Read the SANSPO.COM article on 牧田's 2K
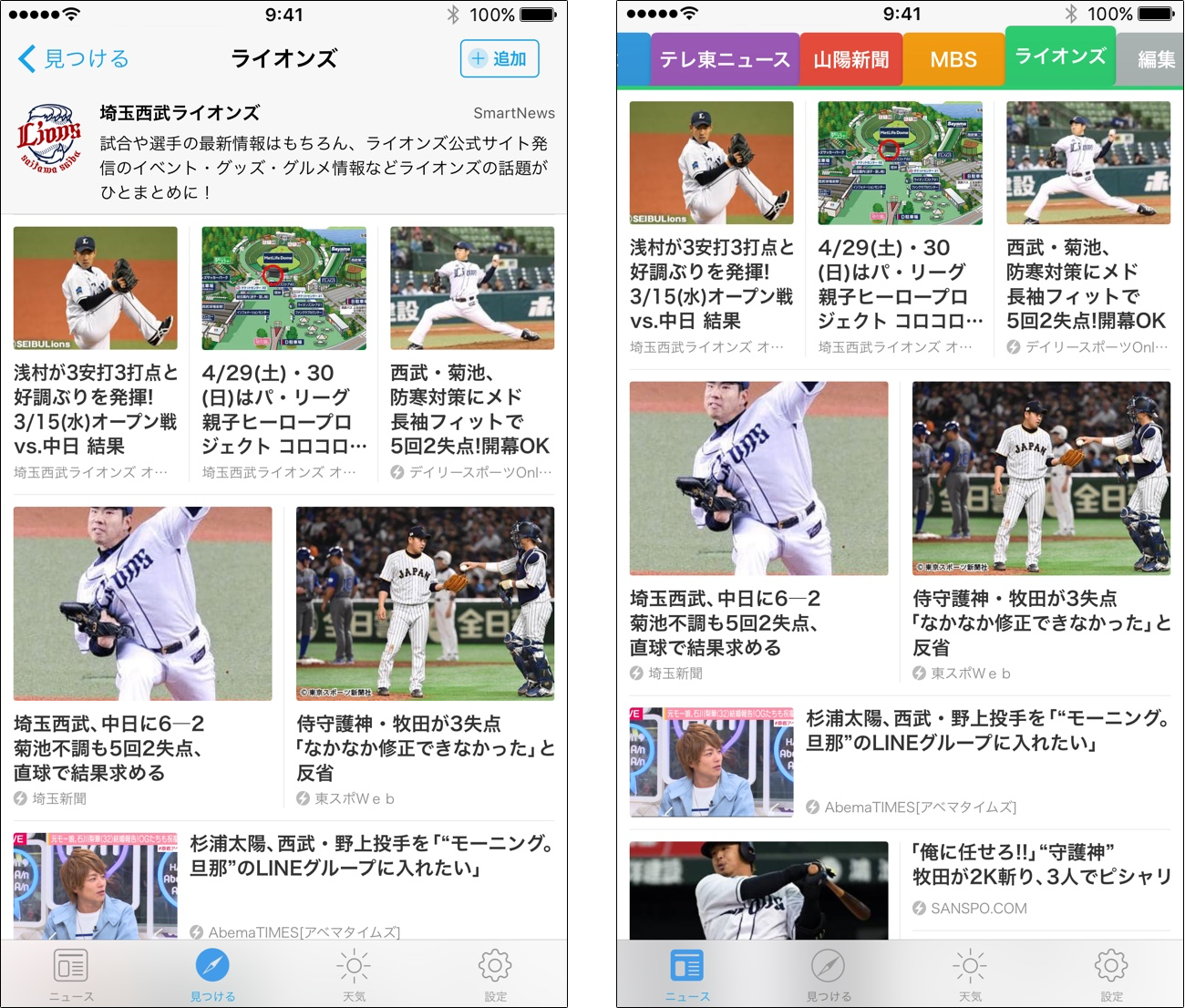The width and height of the screenshot is (1185, 1008). (x=1041, y=865)
